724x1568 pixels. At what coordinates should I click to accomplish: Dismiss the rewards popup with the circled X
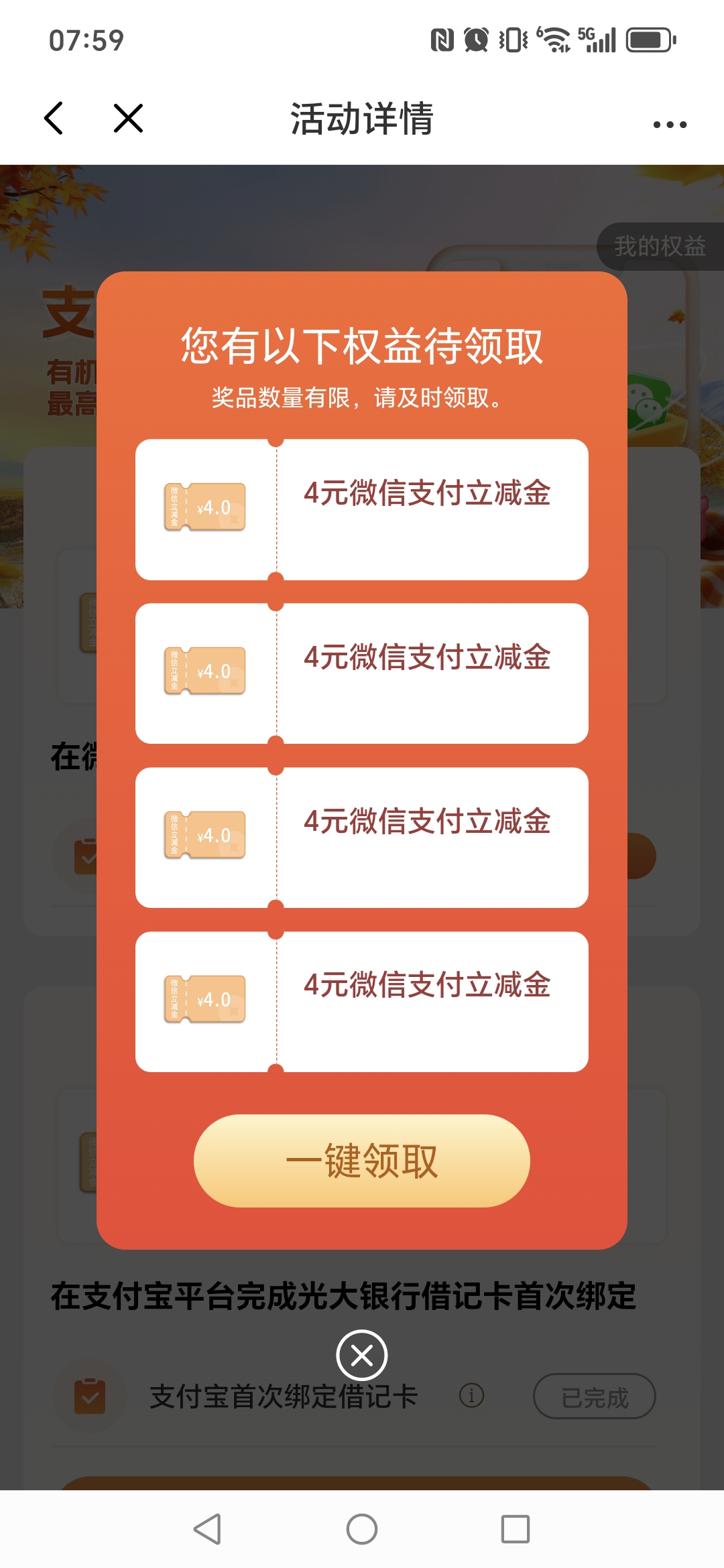pyautogui.click(x=362, y=1356)
